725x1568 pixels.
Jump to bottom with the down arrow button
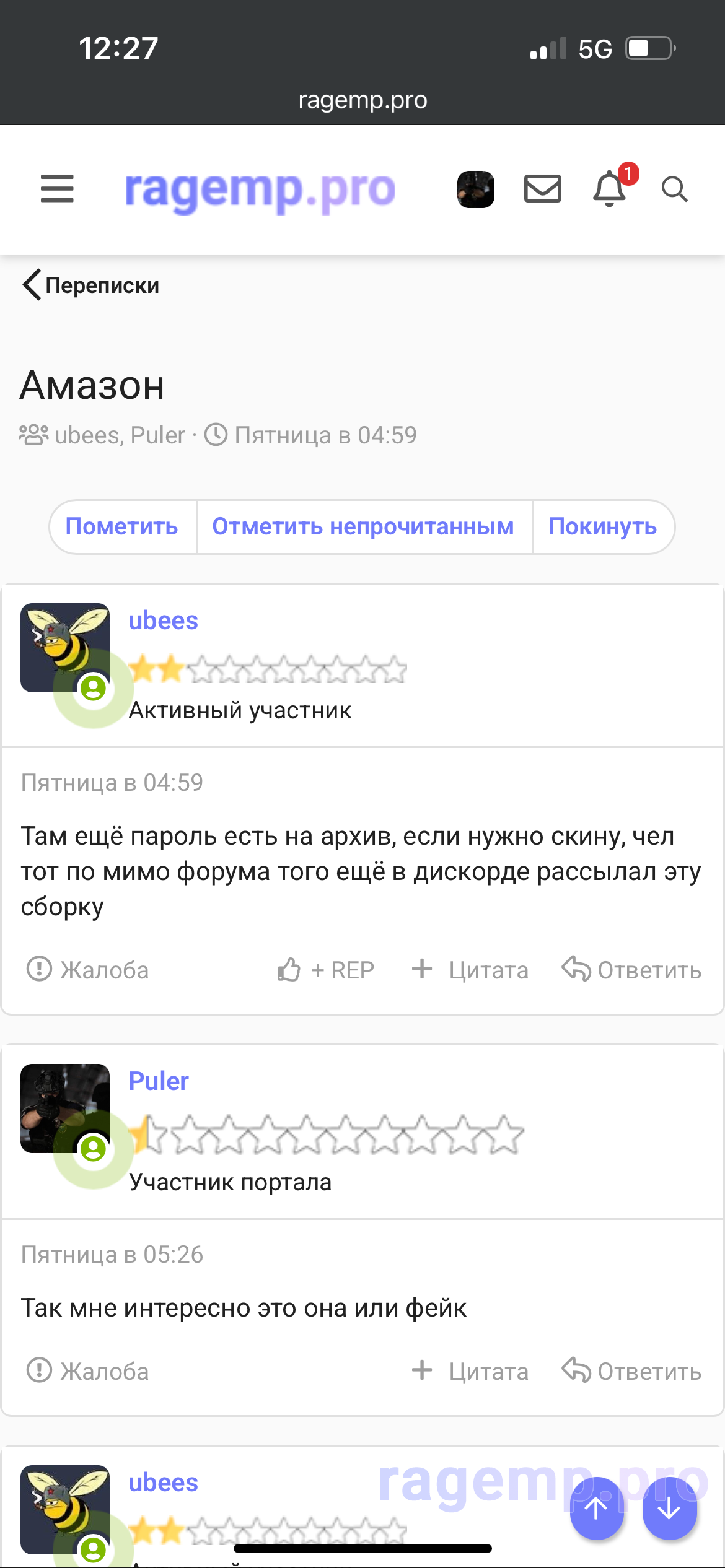tap(669, 1509)
